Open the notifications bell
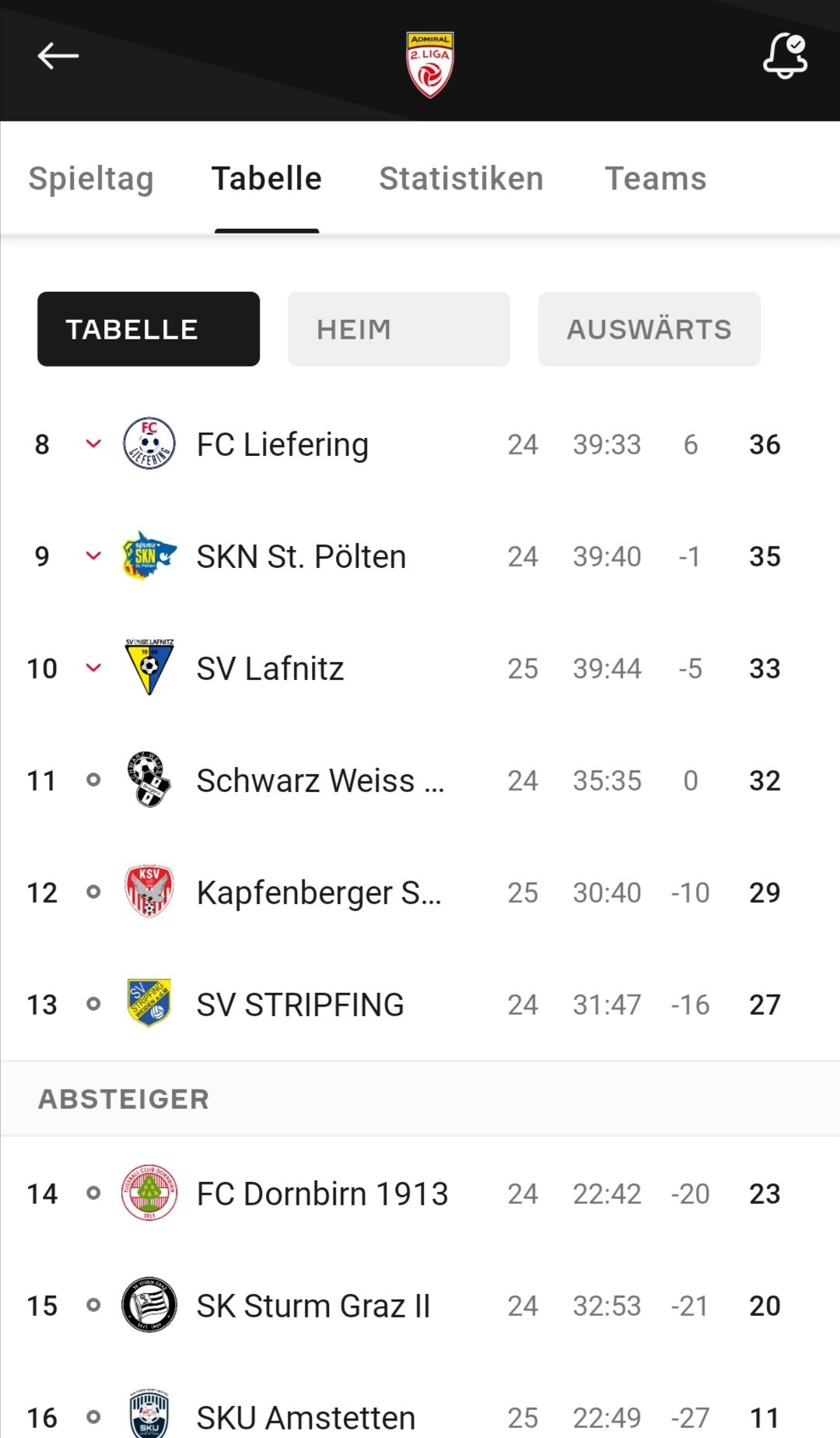 coord(785,56)
